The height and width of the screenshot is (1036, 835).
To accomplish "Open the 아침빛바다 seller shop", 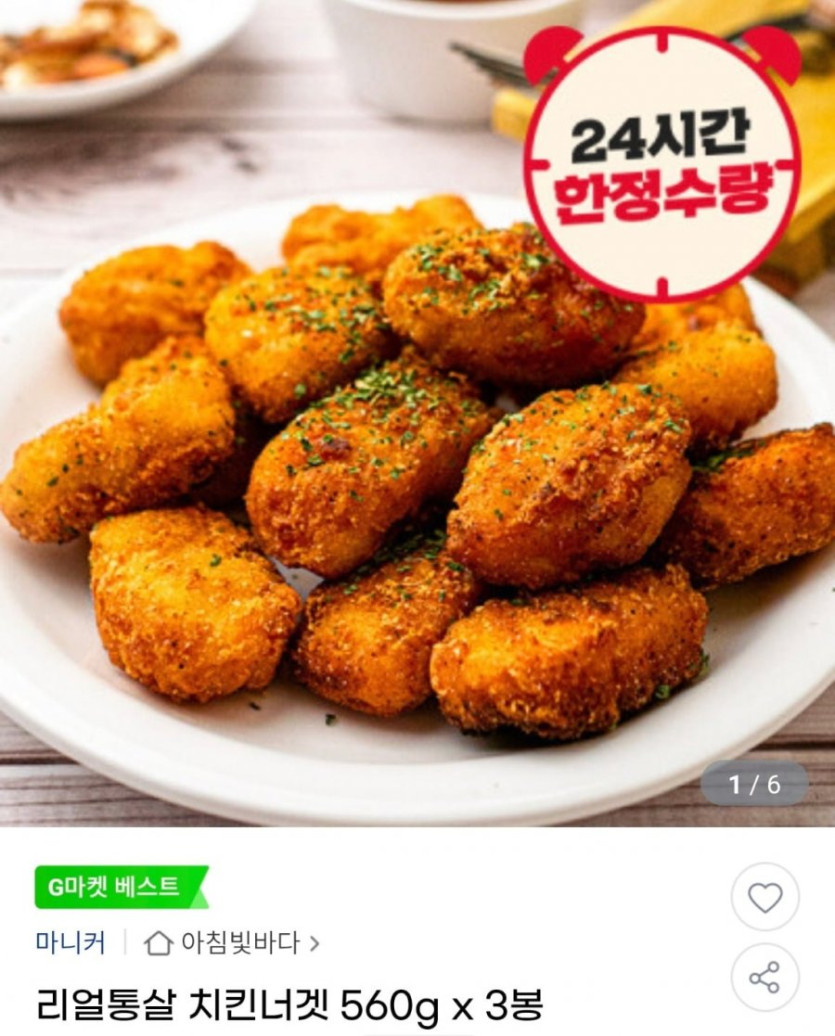I will pos(233,942).
